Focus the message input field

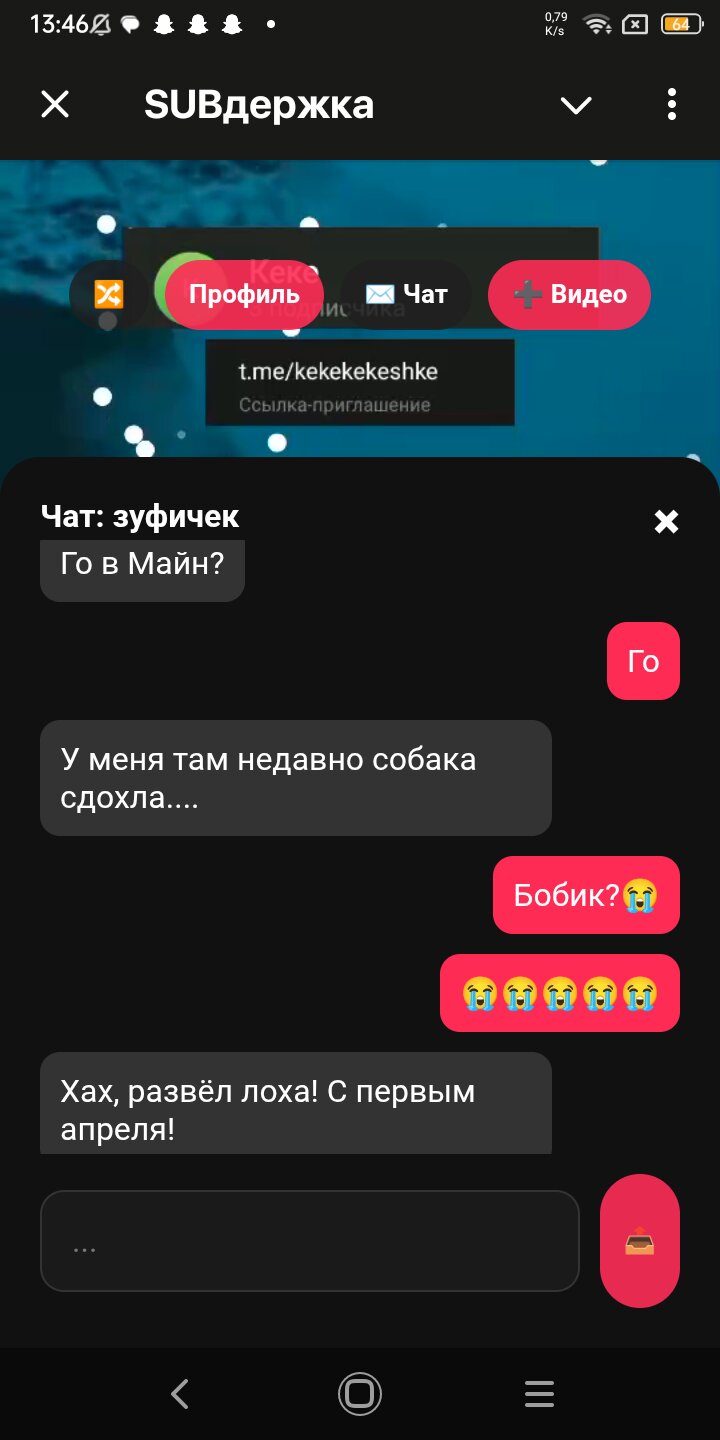[310, 1241]
